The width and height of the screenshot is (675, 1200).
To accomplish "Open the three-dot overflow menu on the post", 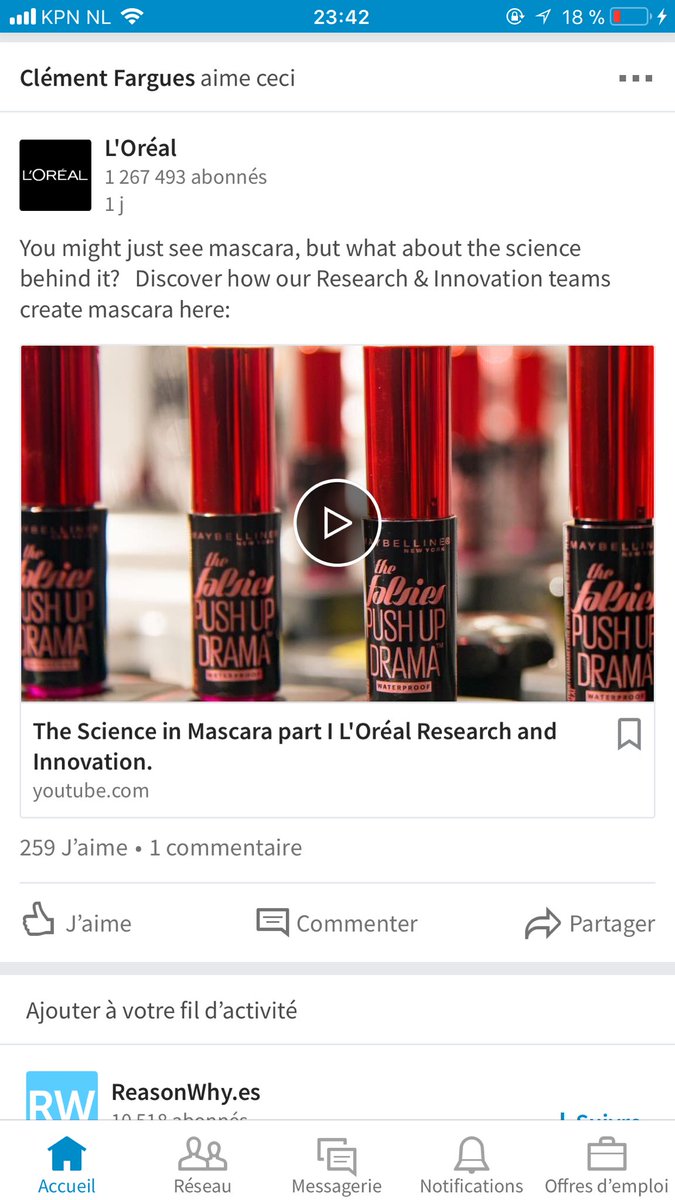I will (x=635, y=78).
